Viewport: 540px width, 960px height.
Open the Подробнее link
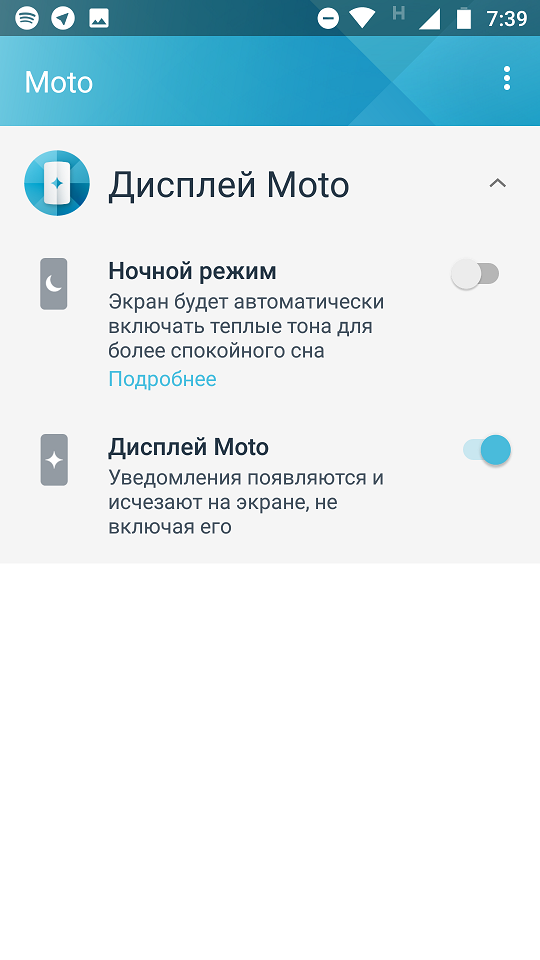point(162,379)
